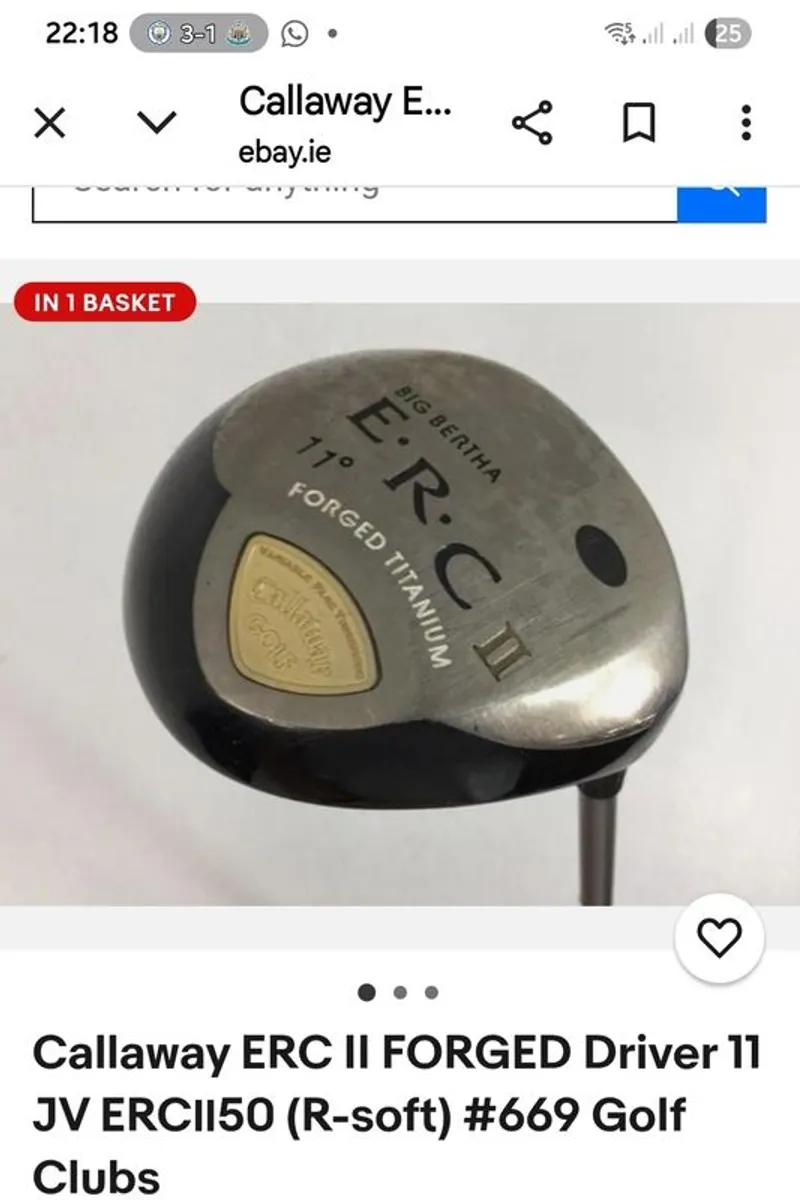
Task: Tap the bookmark icon to save the page
Action: coord(640,122)
